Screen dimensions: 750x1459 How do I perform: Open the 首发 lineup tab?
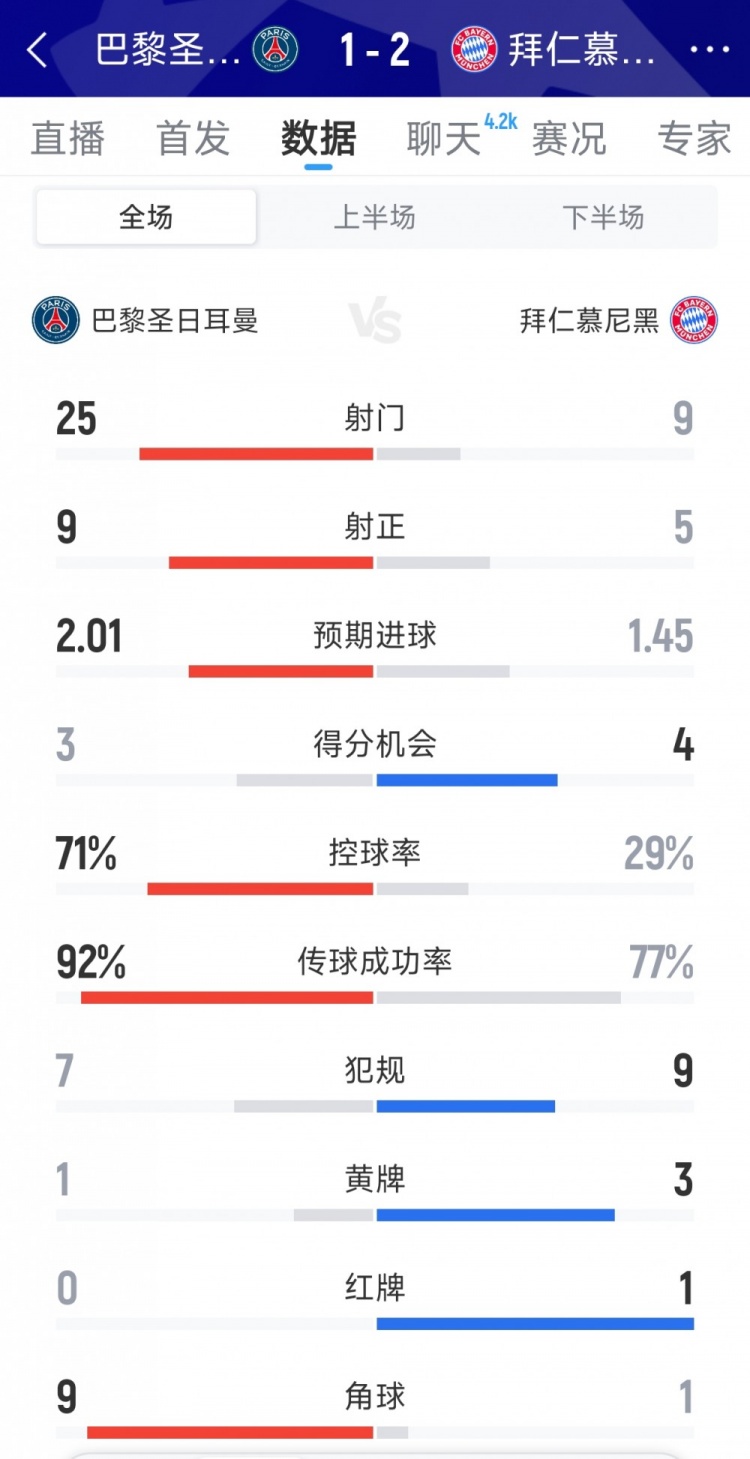pos(193,139)
